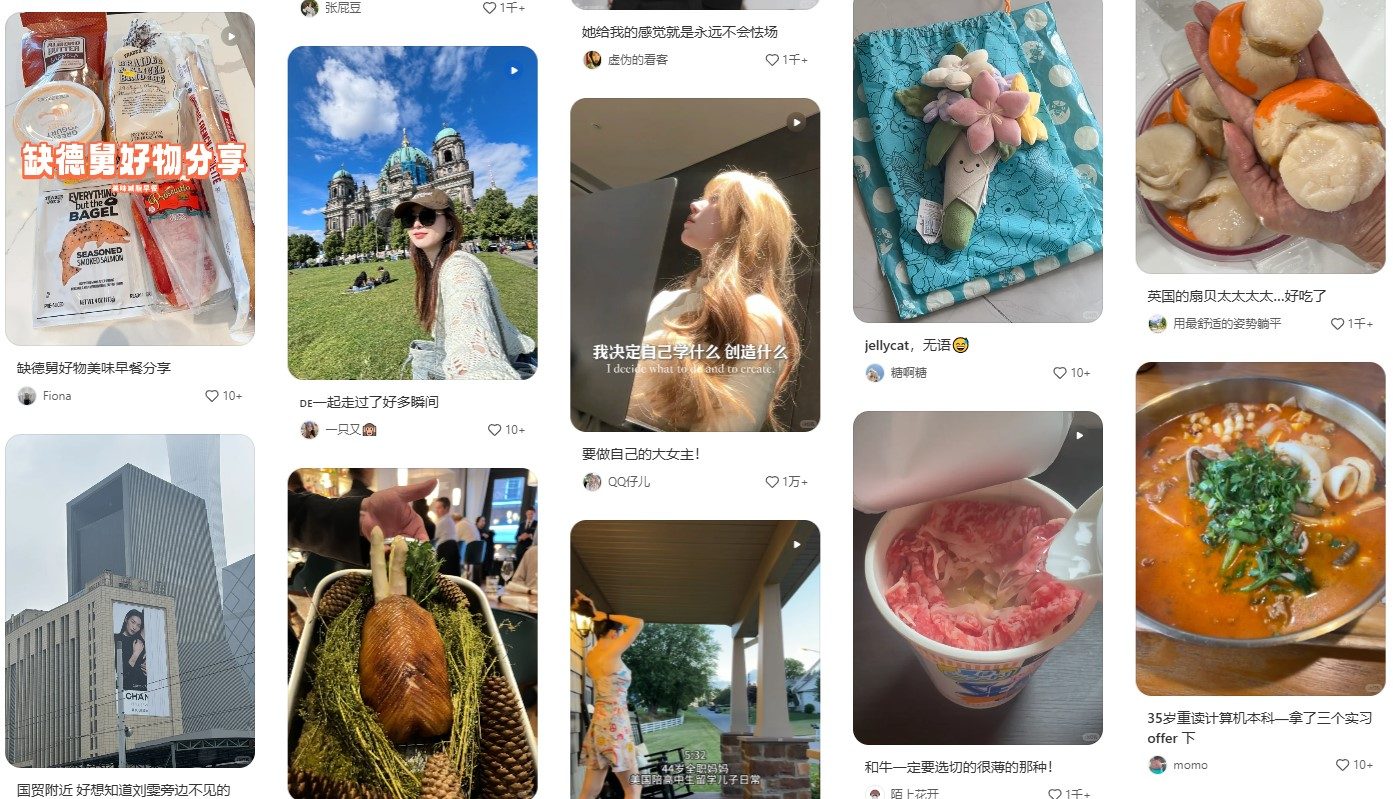Viewport: 1393px width, 799px height.
Task: Open the 英国的扇贝 scallop post
Action: click(x=1260, y=136)
